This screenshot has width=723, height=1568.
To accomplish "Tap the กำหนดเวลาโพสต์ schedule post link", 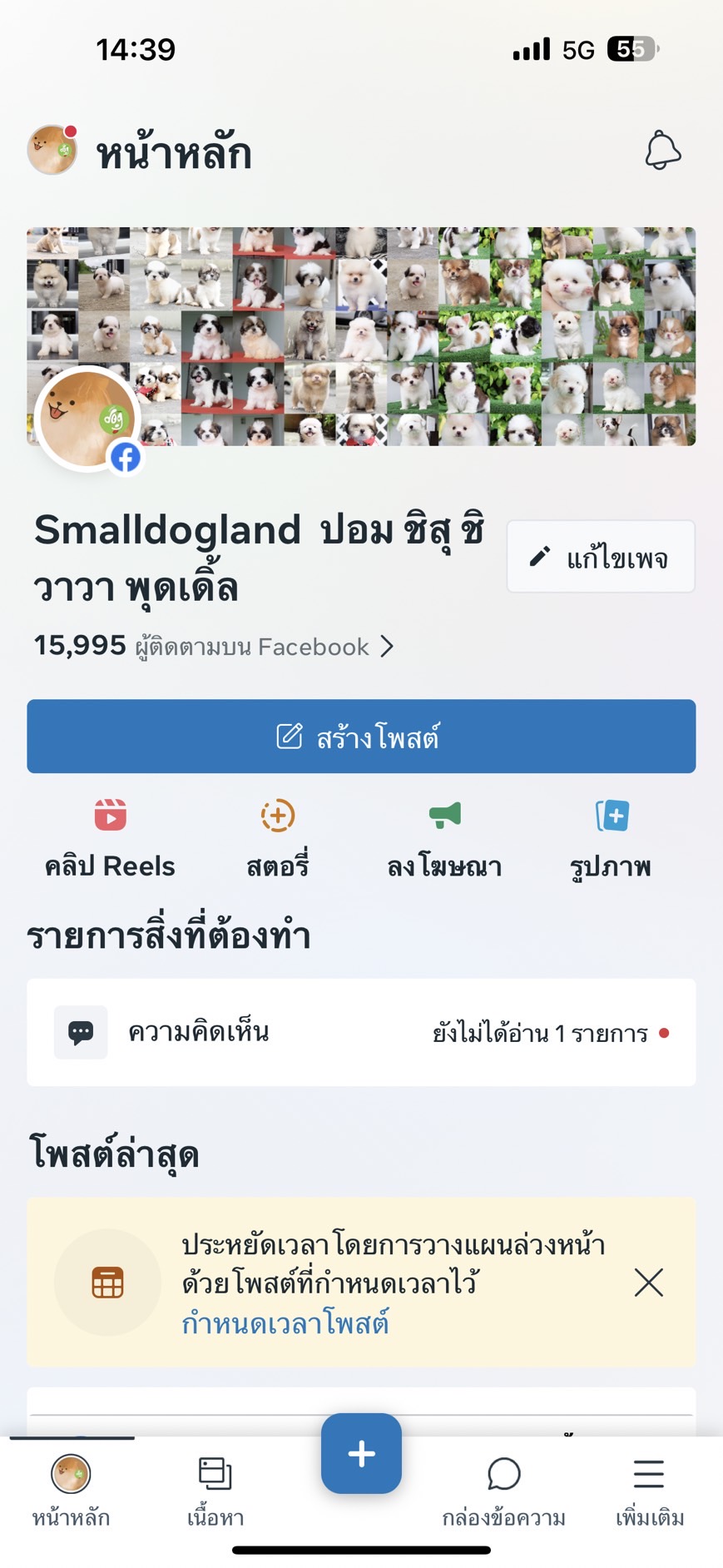I will click(x=285, y=1322).
